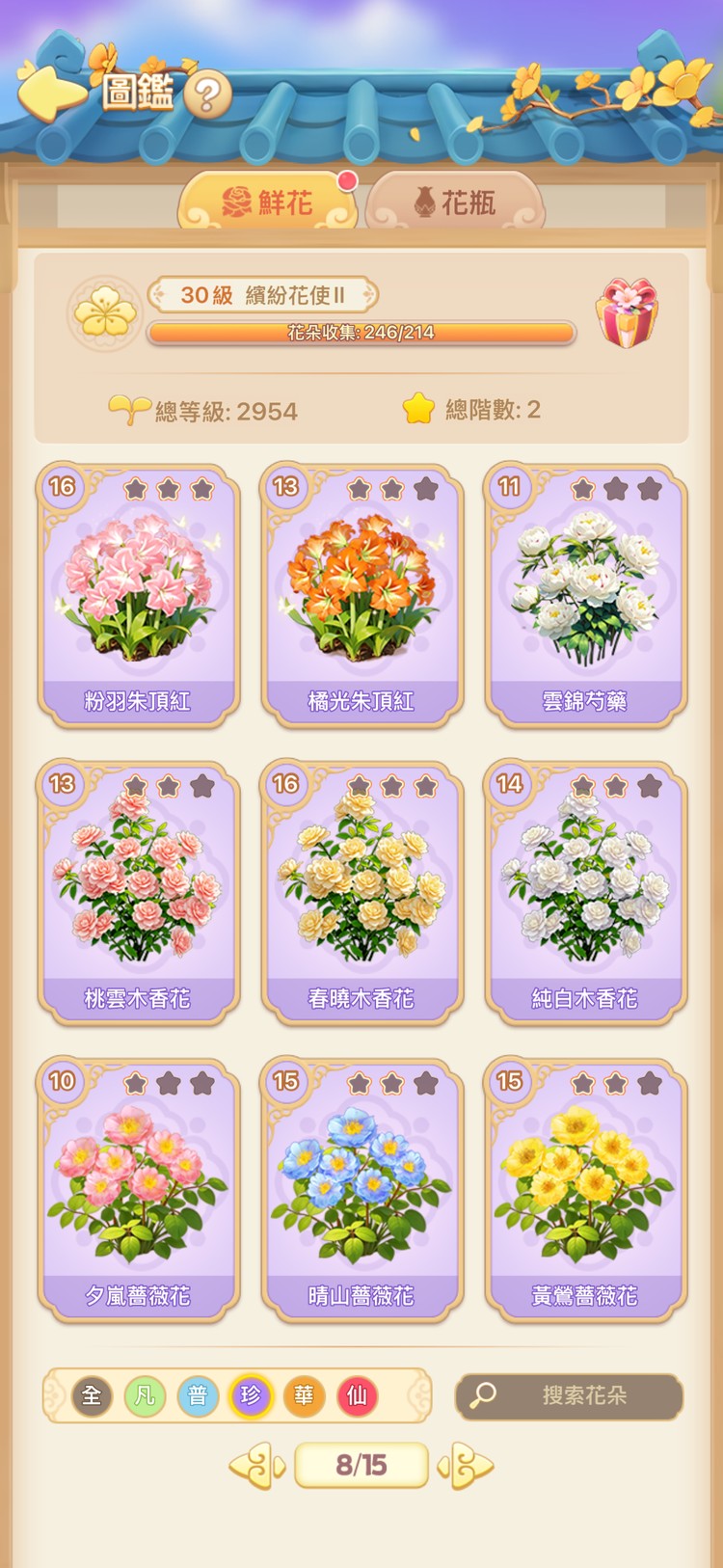This screenshot has height=1568, width=723.
Task: Go to the next page arrow
Action: (x=467, y=1466)
